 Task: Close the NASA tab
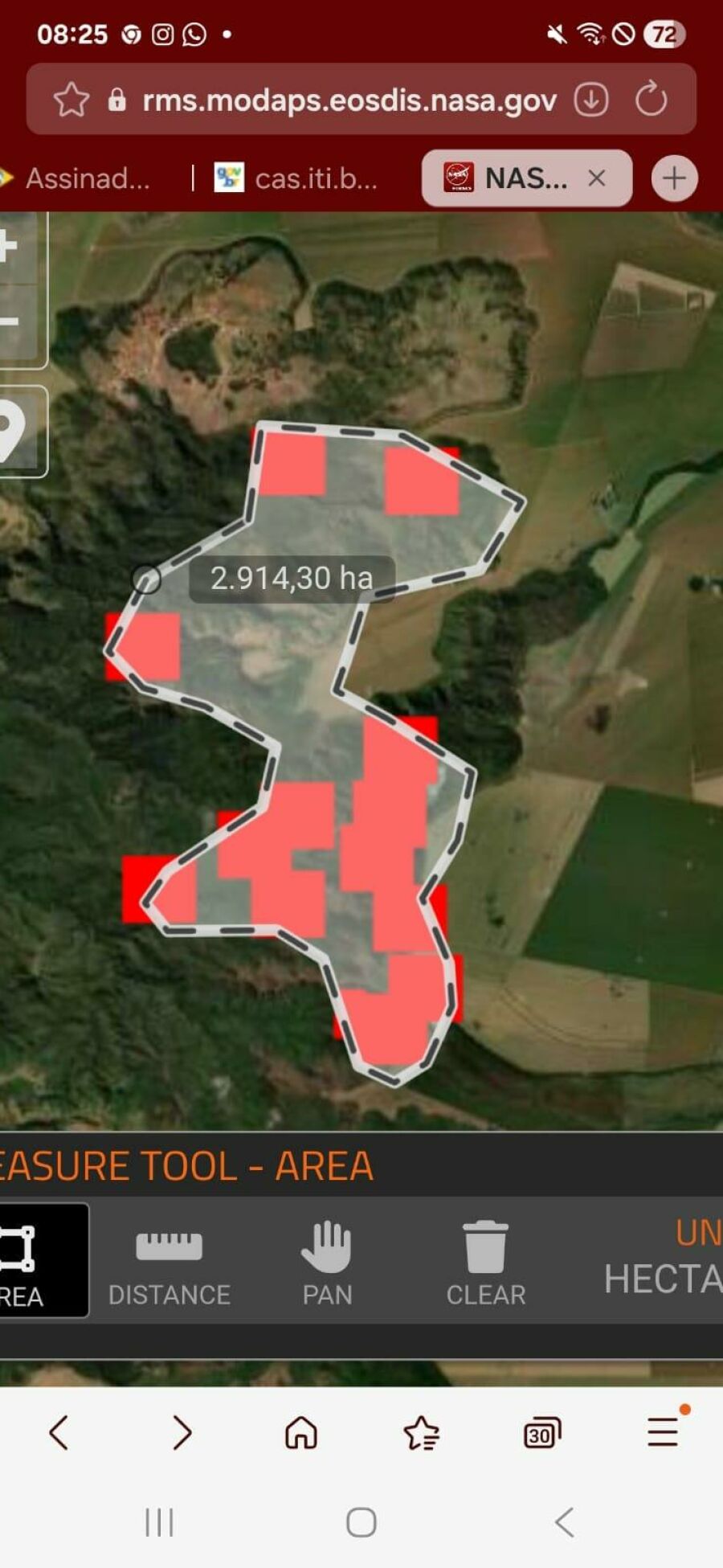(x=597, y=178)
